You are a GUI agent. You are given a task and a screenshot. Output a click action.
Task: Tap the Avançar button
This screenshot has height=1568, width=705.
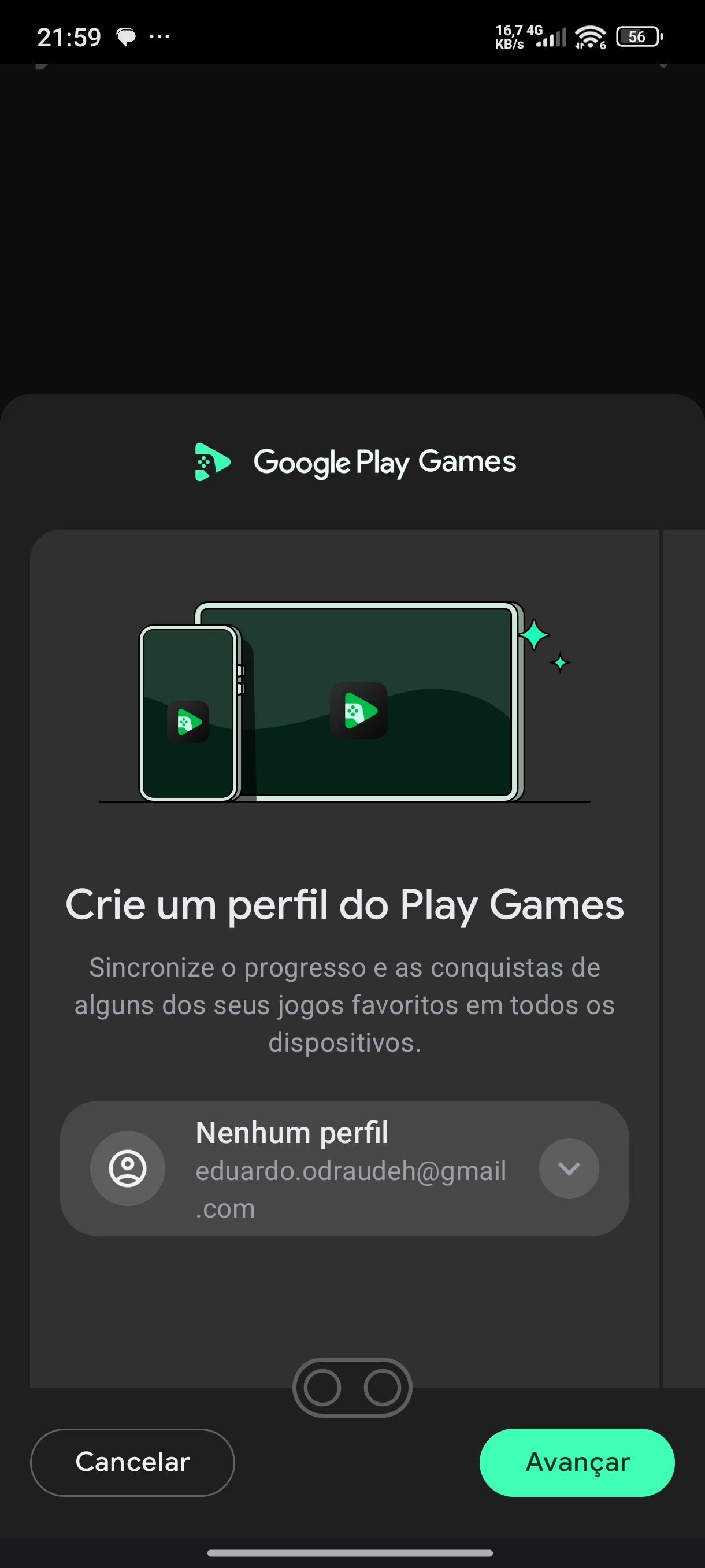[576, 1462]
